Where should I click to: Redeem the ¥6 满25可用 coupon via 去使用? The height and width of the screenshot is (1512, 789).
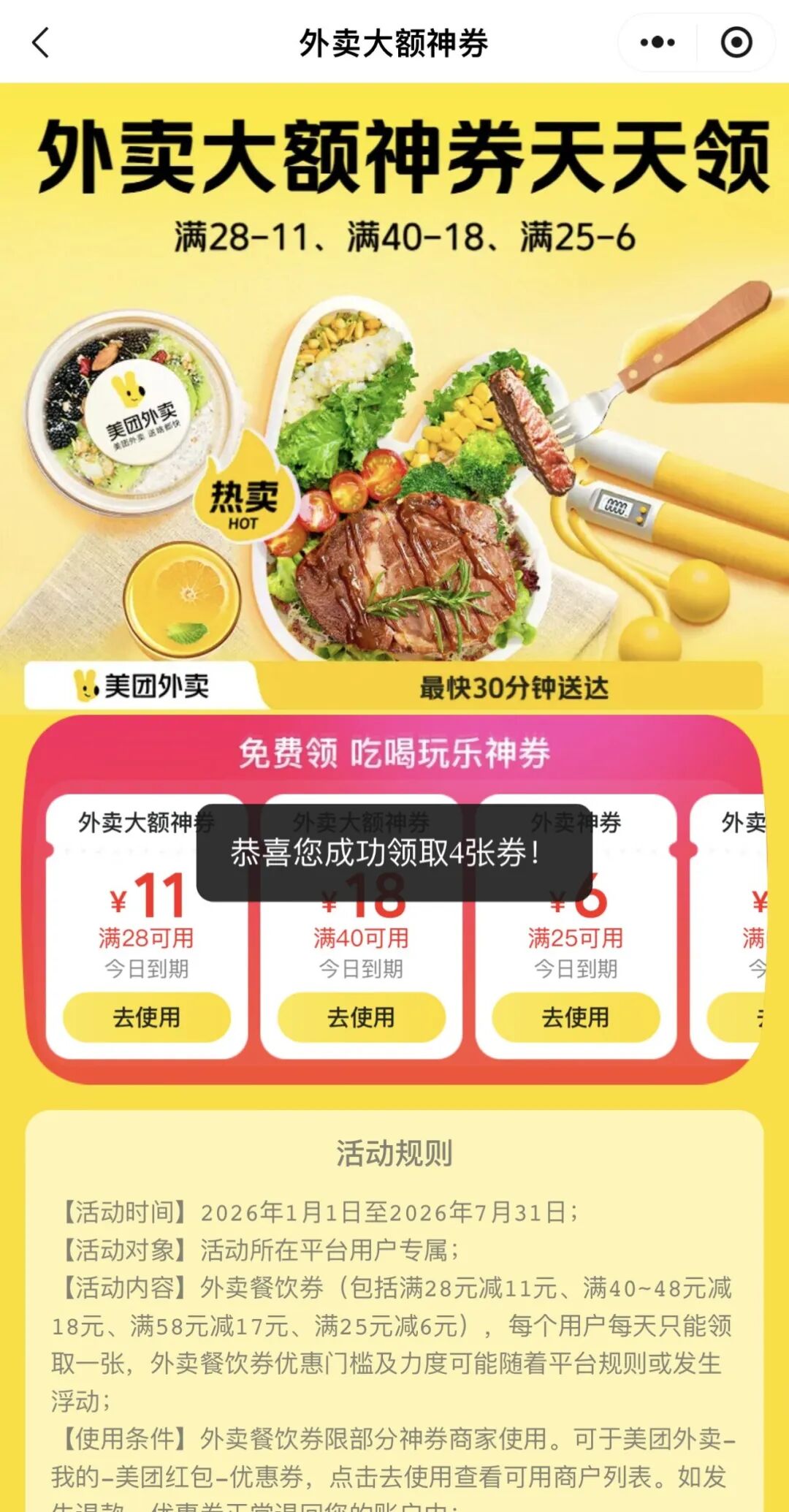(x=575, y=1017)
